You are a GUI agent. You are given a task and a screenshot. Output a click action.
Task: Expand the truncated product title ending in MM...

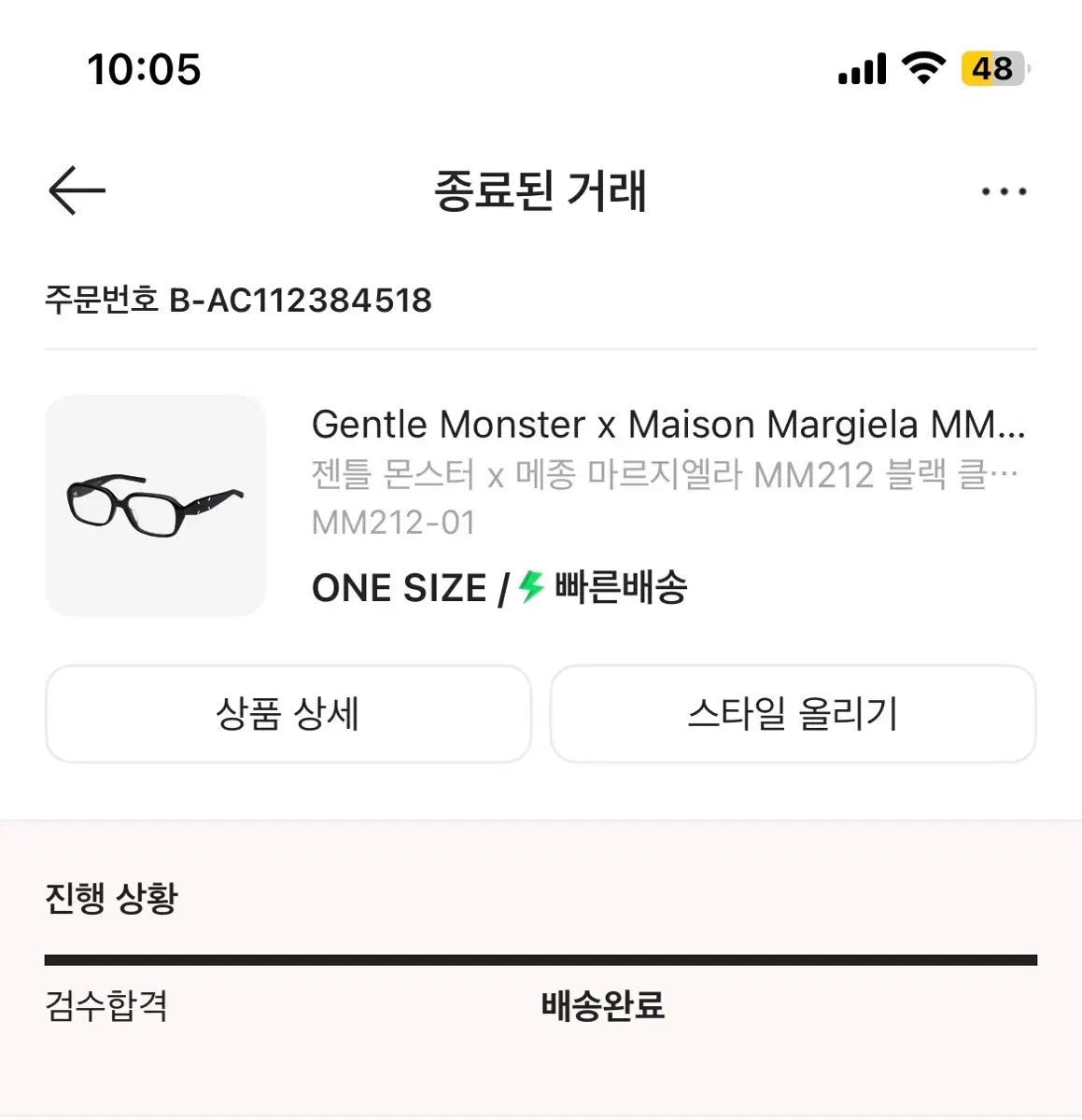[x=667, y=426]
